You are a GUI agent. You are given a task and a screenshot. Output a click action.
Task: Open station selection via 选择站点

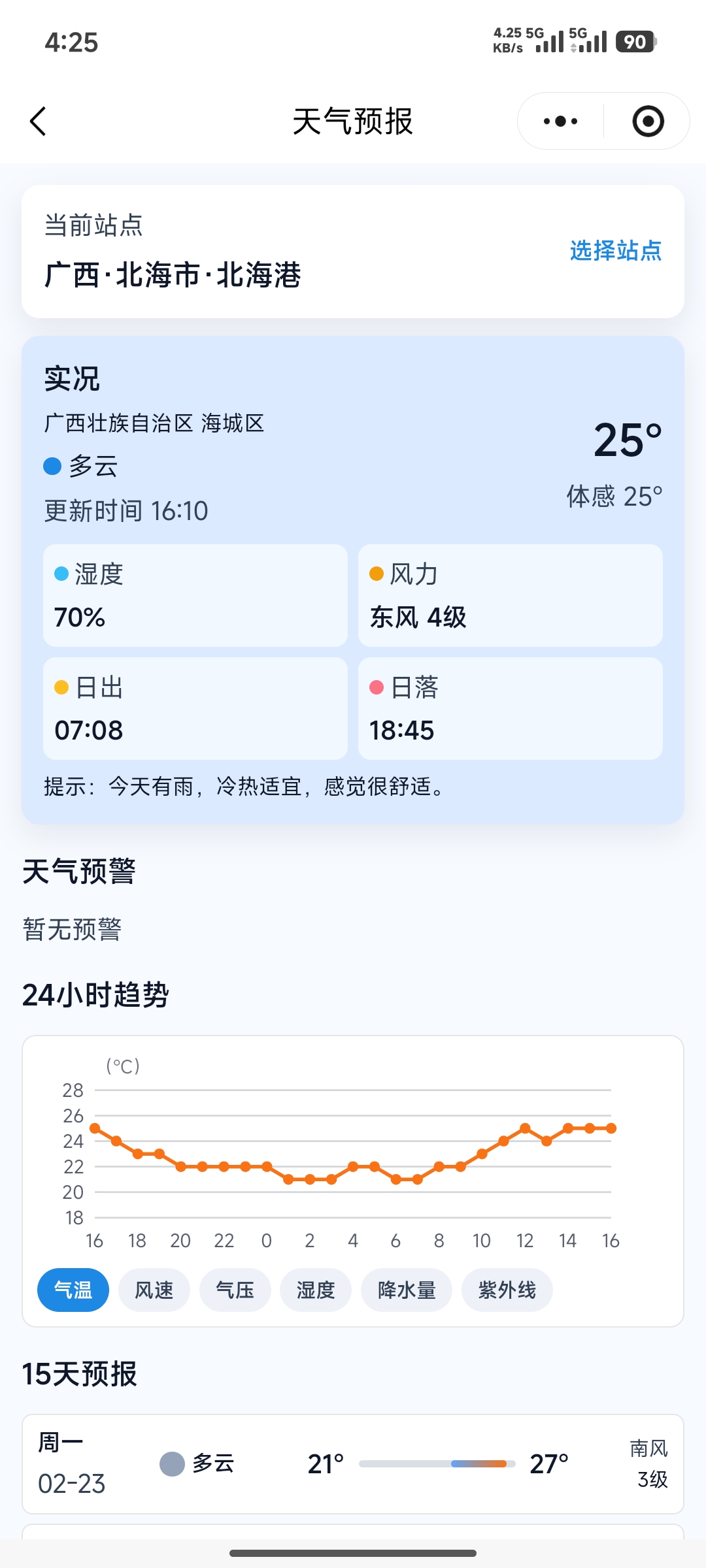615,251
